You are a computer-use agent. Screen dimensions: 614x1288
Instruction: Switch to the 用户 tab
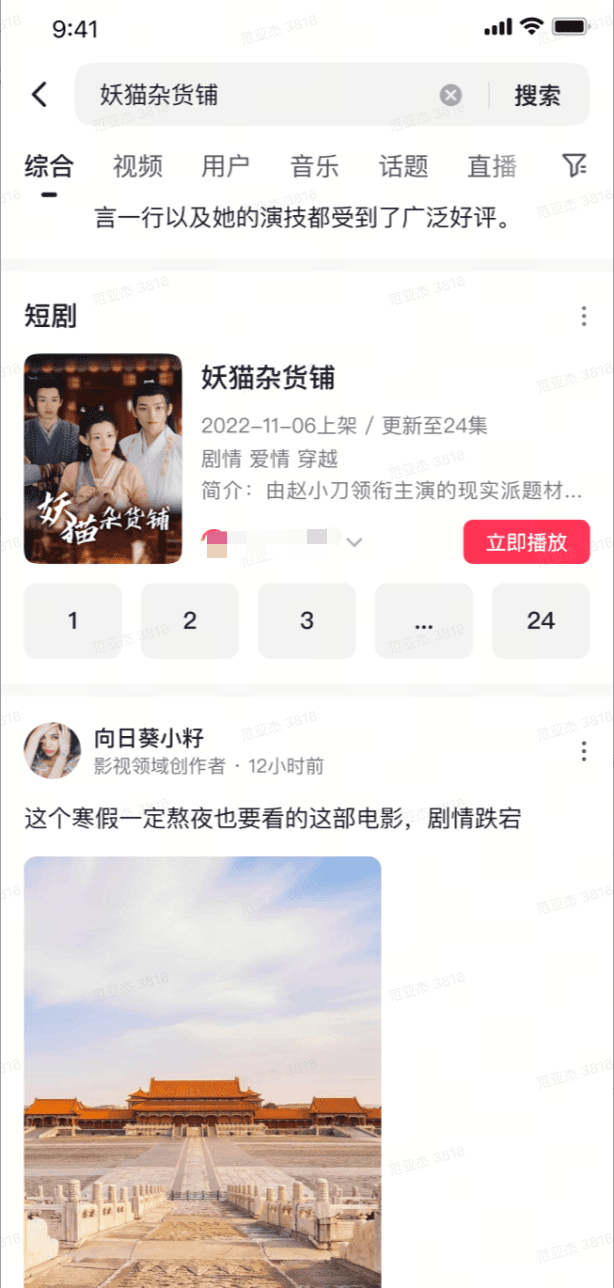tap(225, 166)
